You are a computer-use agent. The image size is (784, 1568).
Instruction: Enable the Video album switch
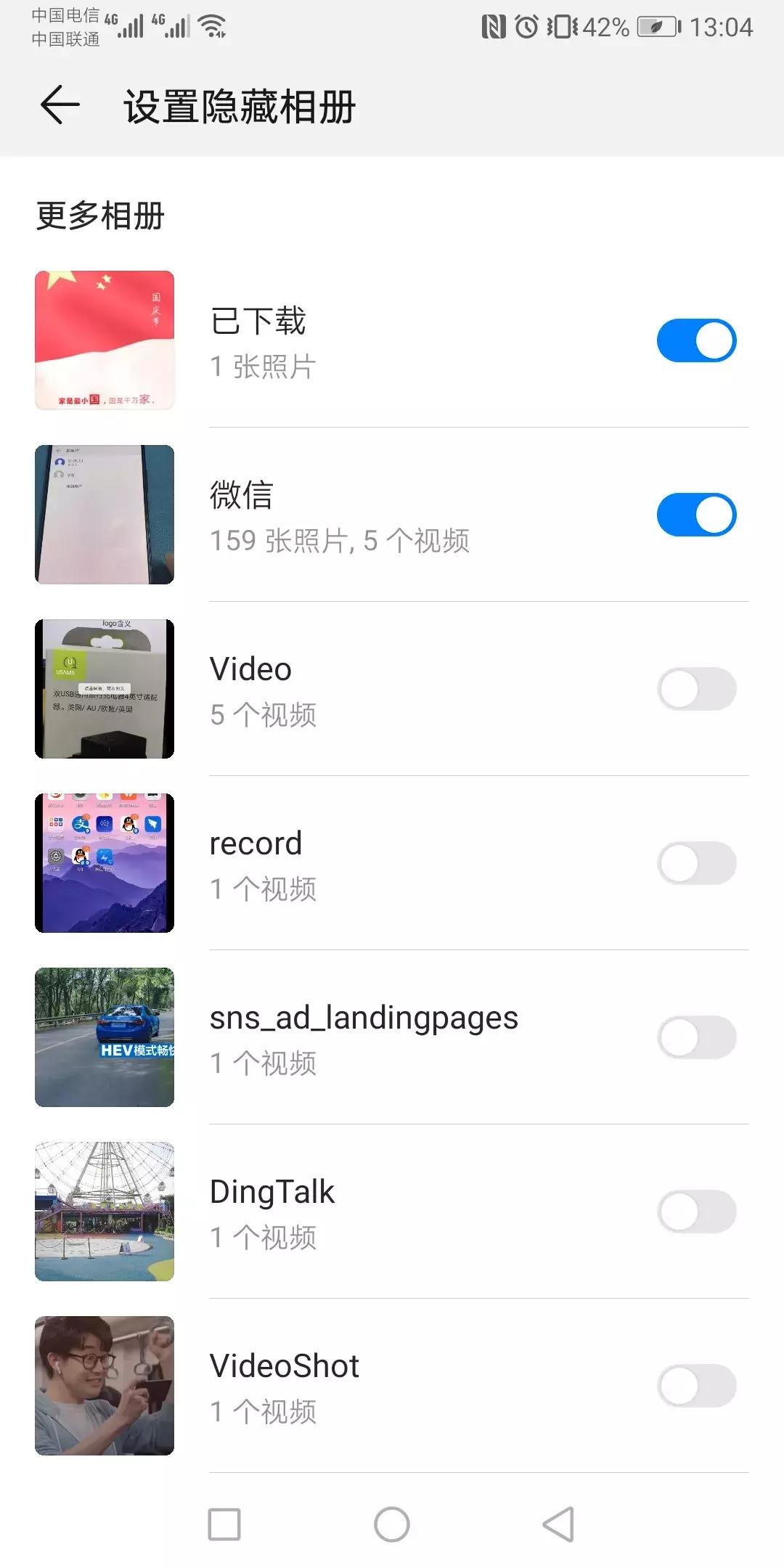tap(696, 689)
